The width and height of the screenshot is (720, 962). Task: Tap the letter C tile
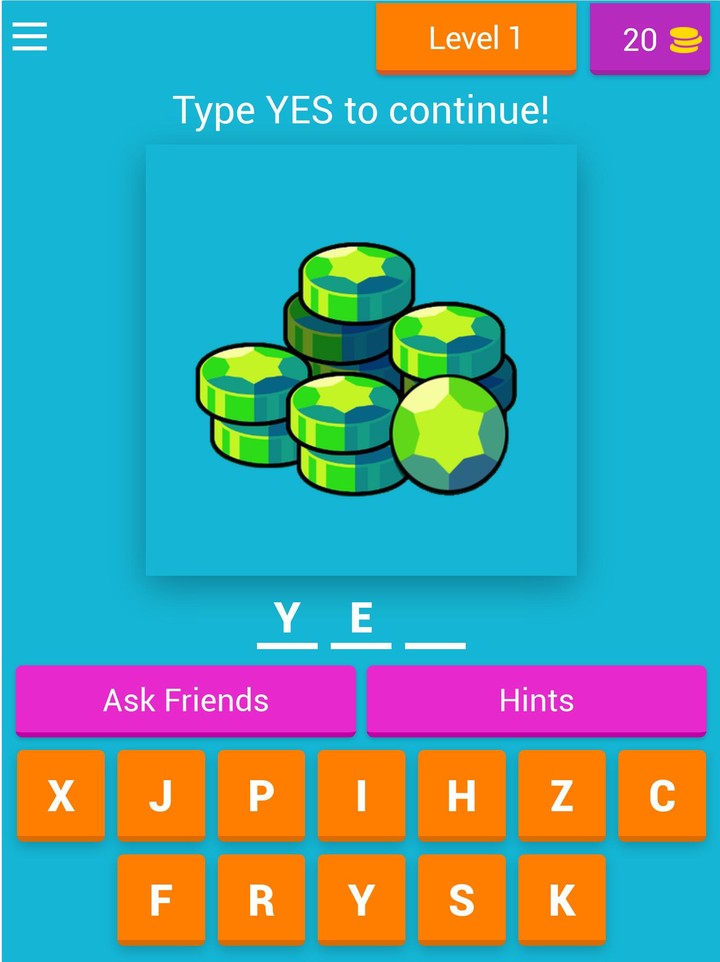pyautogui.click(x=661, y=795)
